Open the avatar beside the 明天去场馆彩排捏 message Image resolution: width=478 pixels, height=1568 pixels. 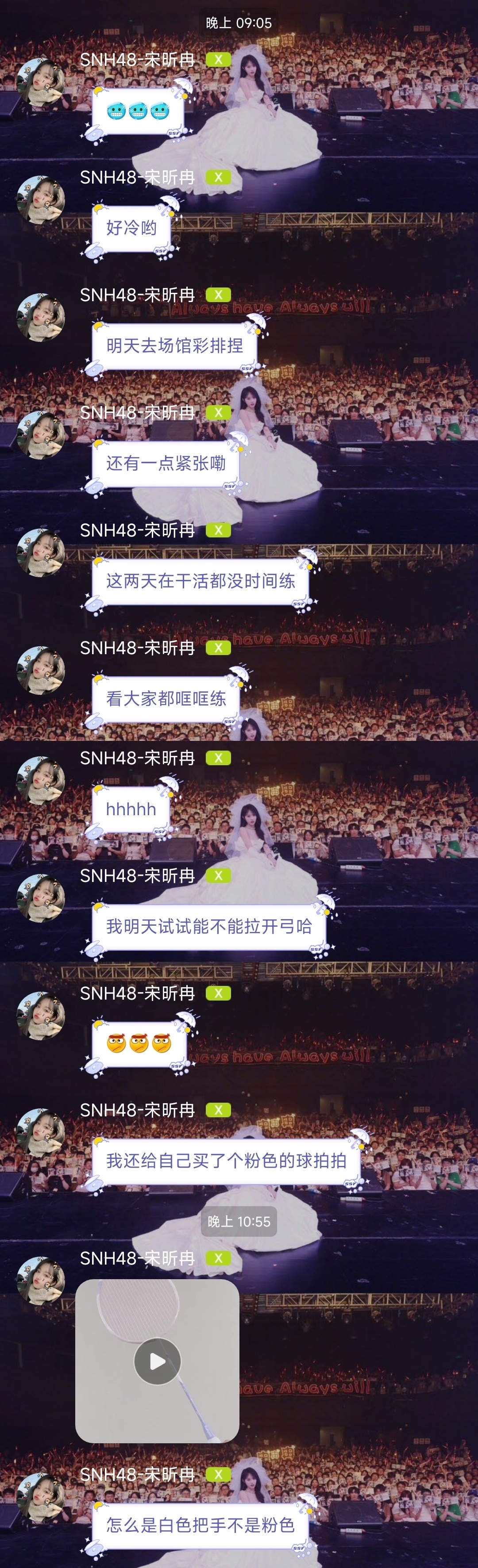coord(40,318)
